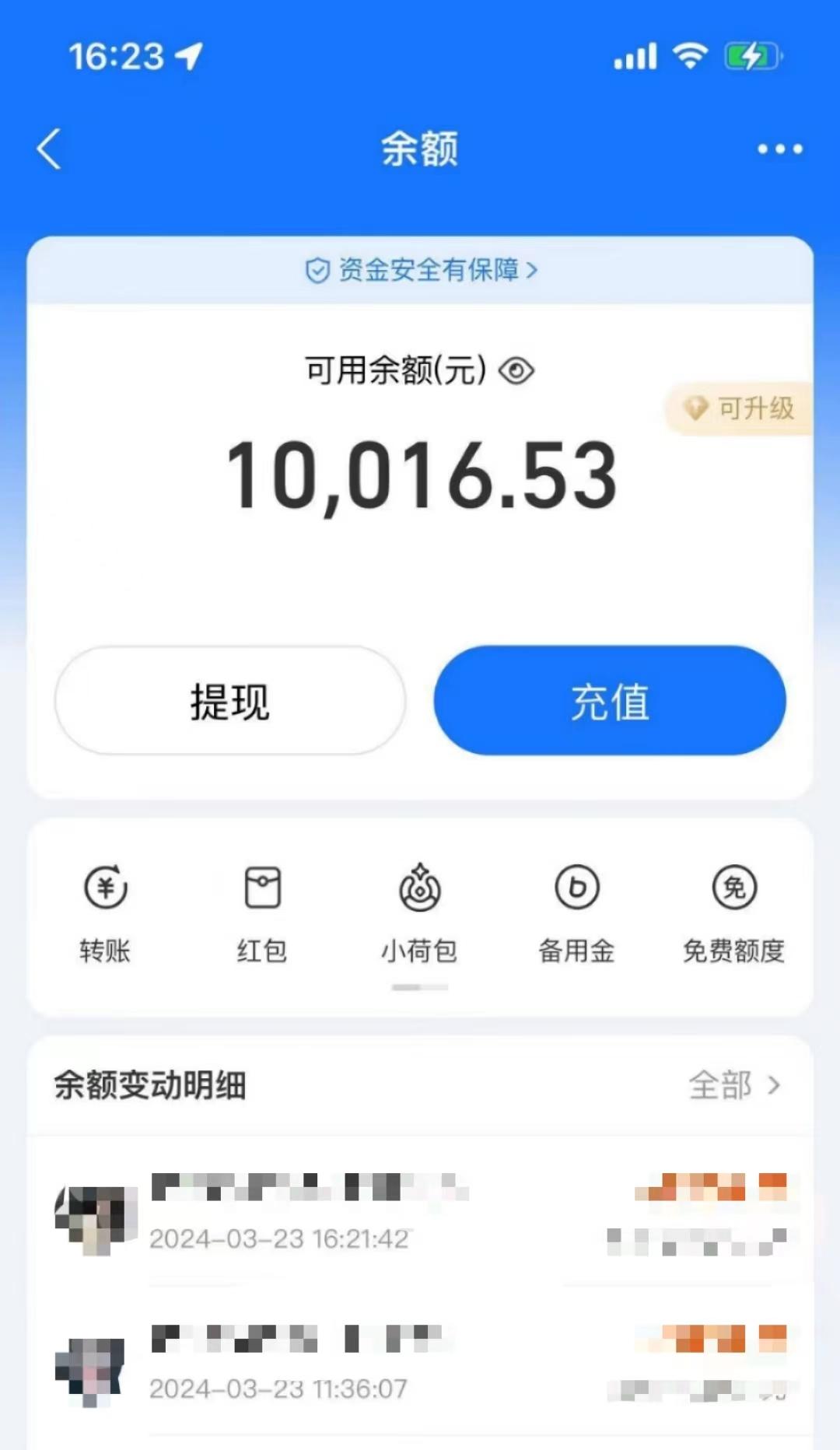This screenshot has height=1450, width=840.
Task: Tap the location arrow next to the clock
Action: (x=189, y=54)
